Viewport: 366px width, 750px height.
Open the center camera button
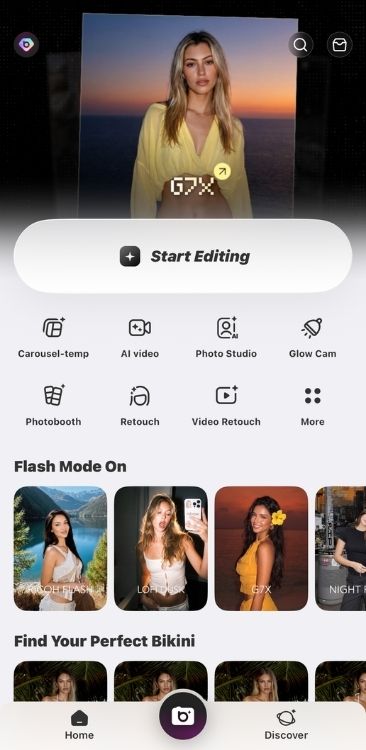[183, 716]
